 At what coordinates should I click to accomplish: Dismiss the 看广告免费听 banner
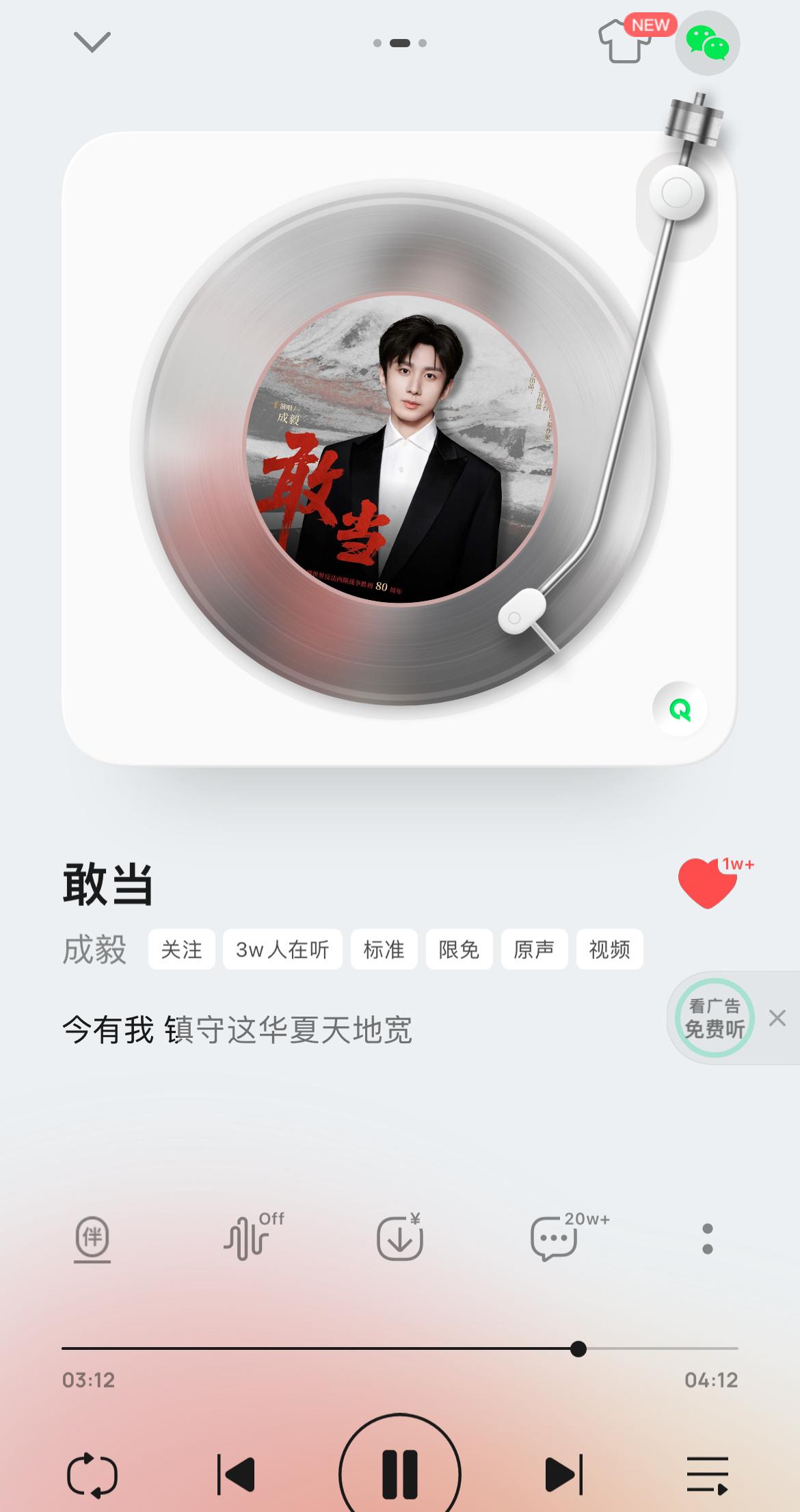777,1018
